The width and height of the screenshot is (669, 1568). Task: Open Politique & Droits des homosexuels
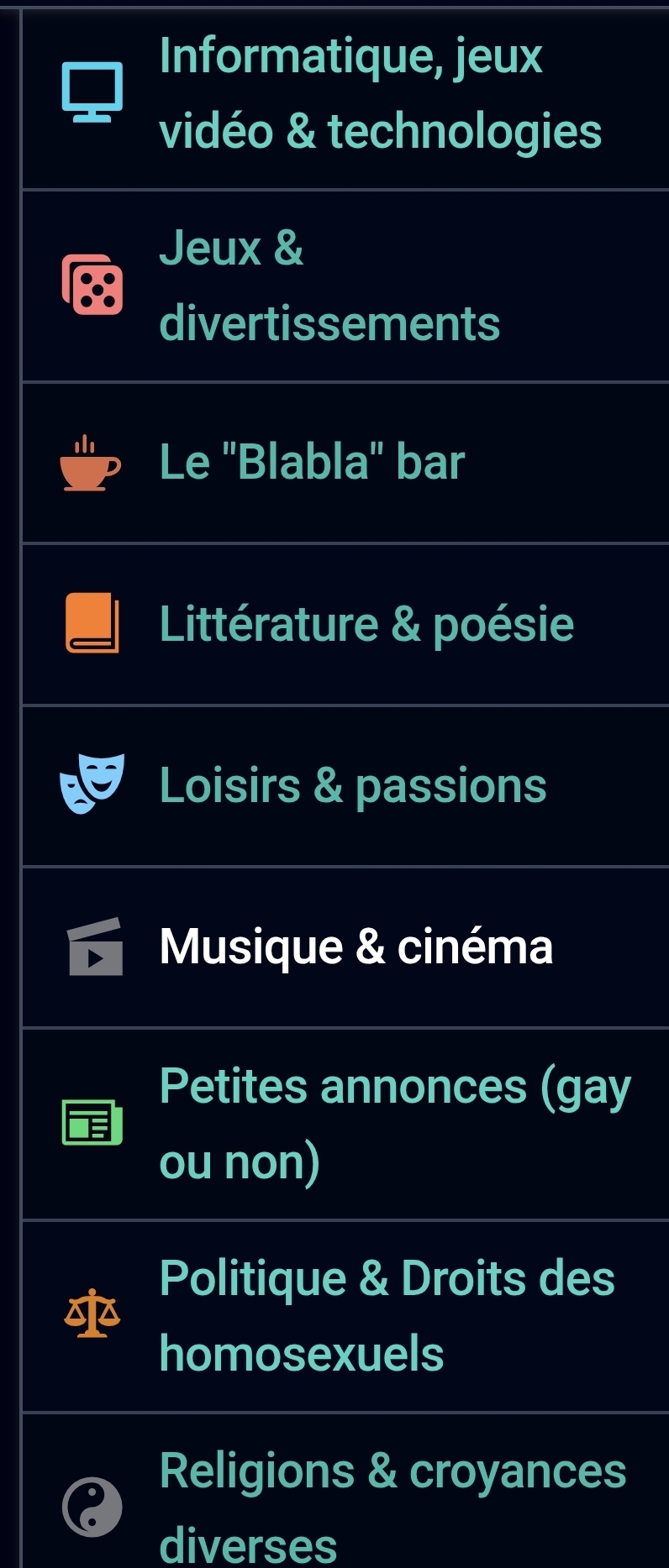click(x=387, y=1316)
